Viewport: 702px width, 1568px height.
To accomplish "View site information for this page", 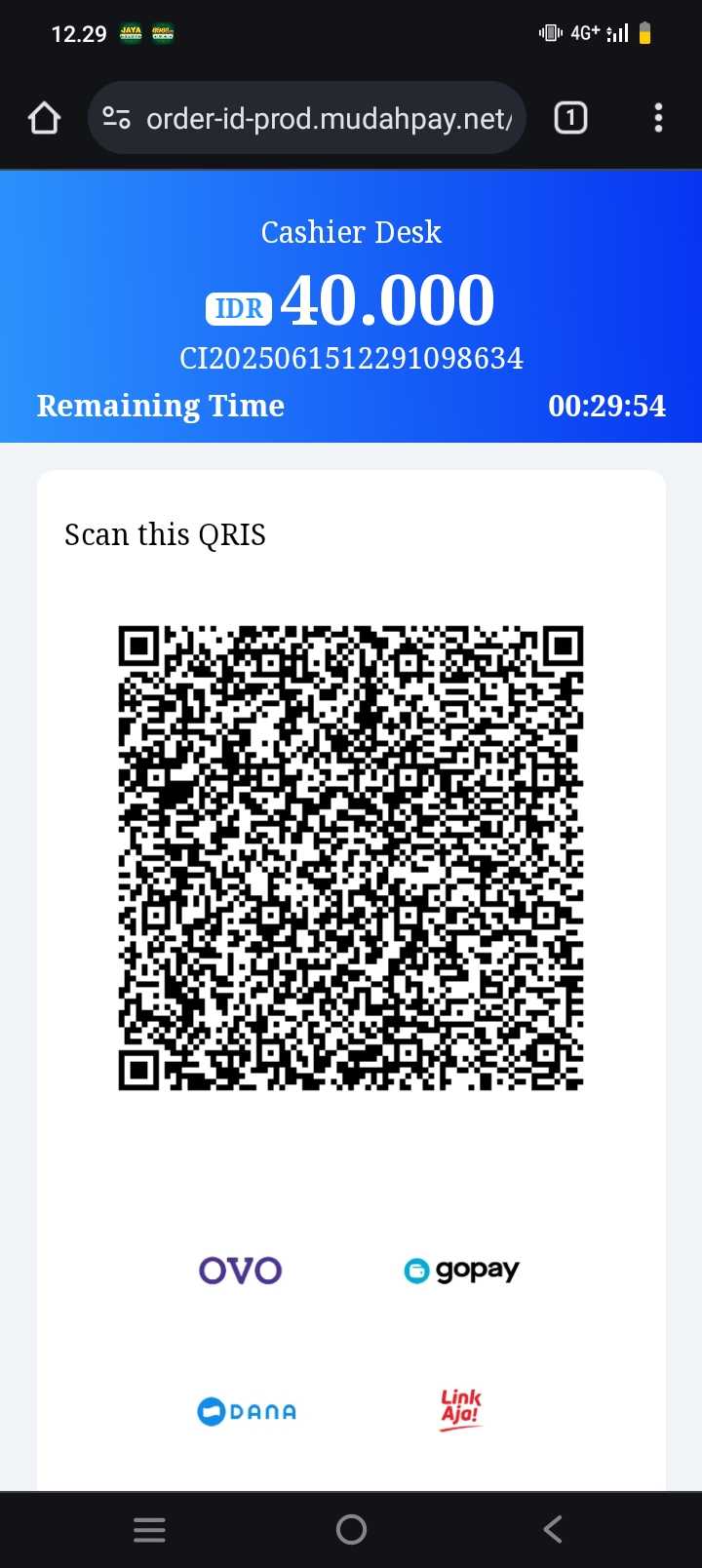I will pyautogui.click(x=116, y=118).
